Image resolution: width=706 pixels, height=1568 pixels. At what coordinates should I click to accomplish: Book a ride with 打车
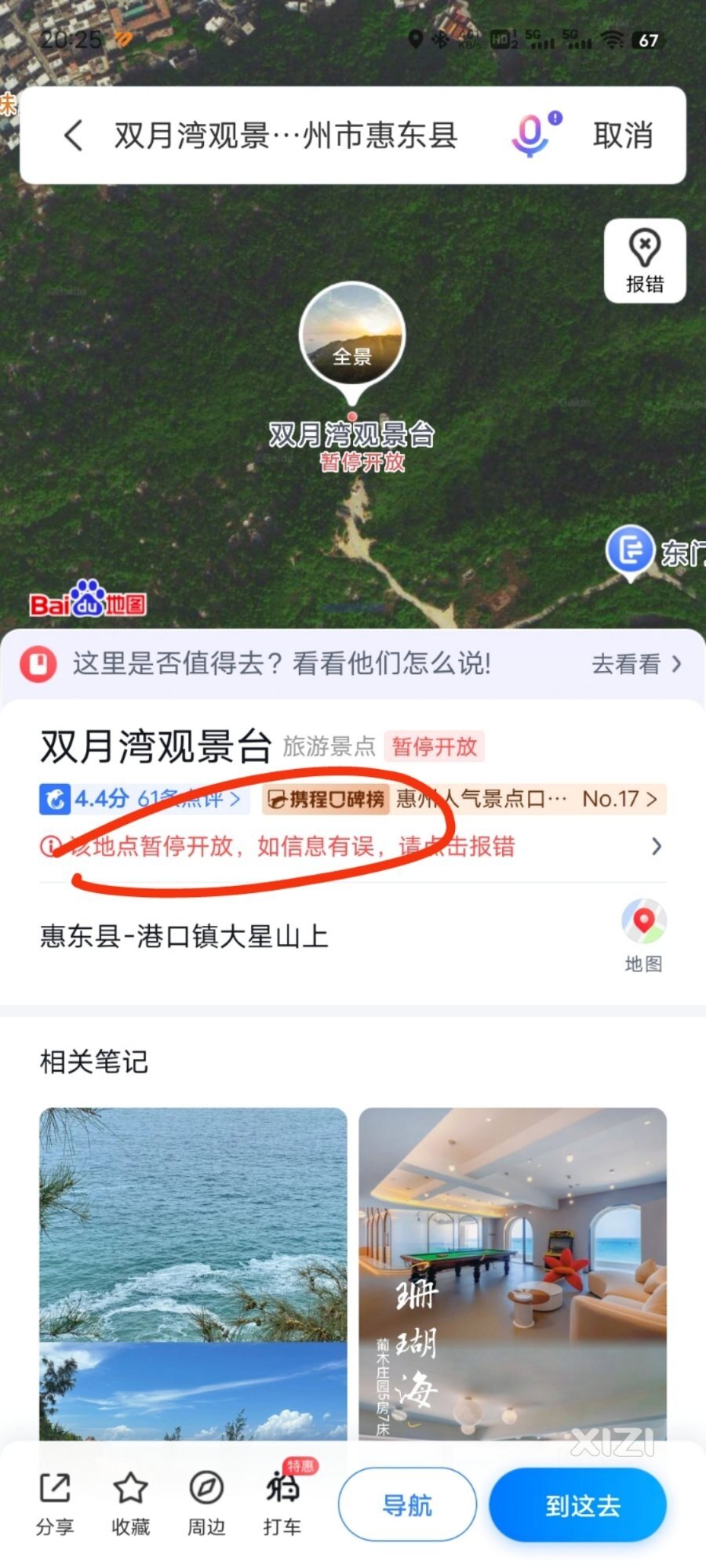[282, 1503]
